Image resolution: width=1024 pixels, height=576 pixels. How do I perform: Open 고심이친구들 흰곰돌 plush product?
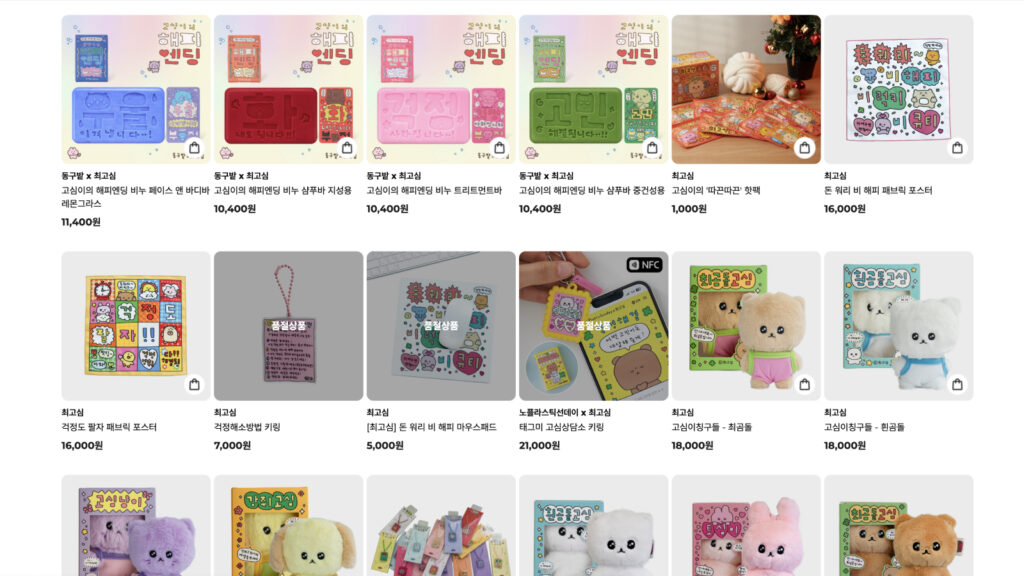pyautogui.click(x=898, y=325)
